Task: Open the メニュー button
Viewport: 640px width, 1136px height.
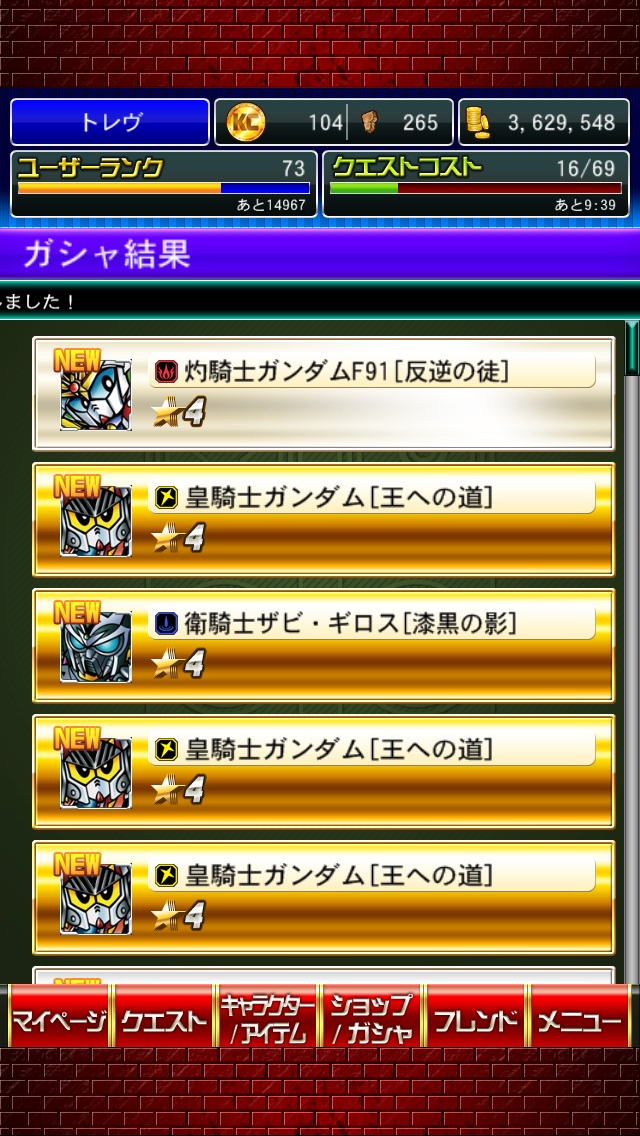Action: 580,1015
